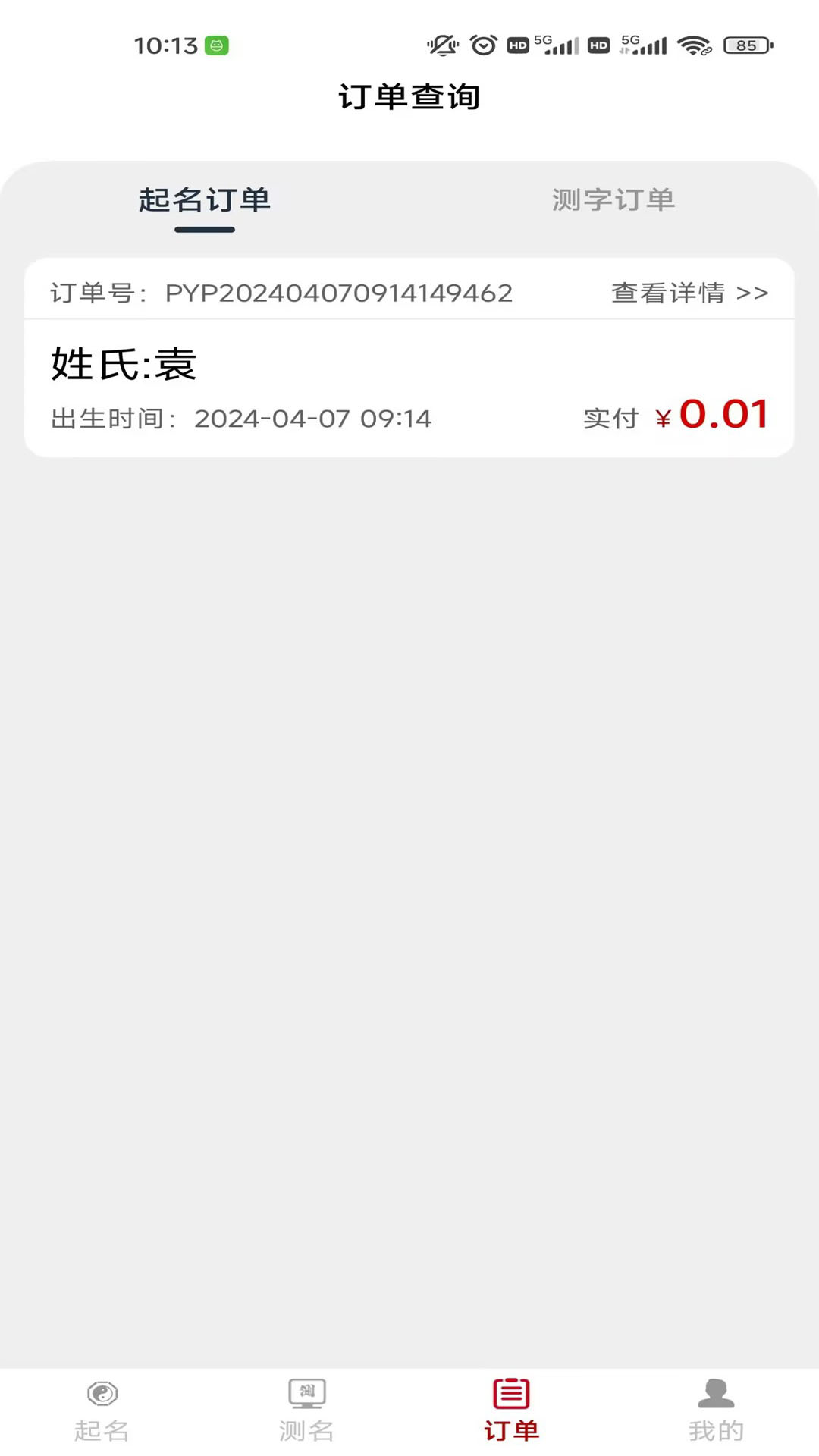Image resolution: width=819 pixels, height=1456 pixels.
Task: Tap the clock showing 10:13
Action: pyautogui.click(x=168, y=44)
